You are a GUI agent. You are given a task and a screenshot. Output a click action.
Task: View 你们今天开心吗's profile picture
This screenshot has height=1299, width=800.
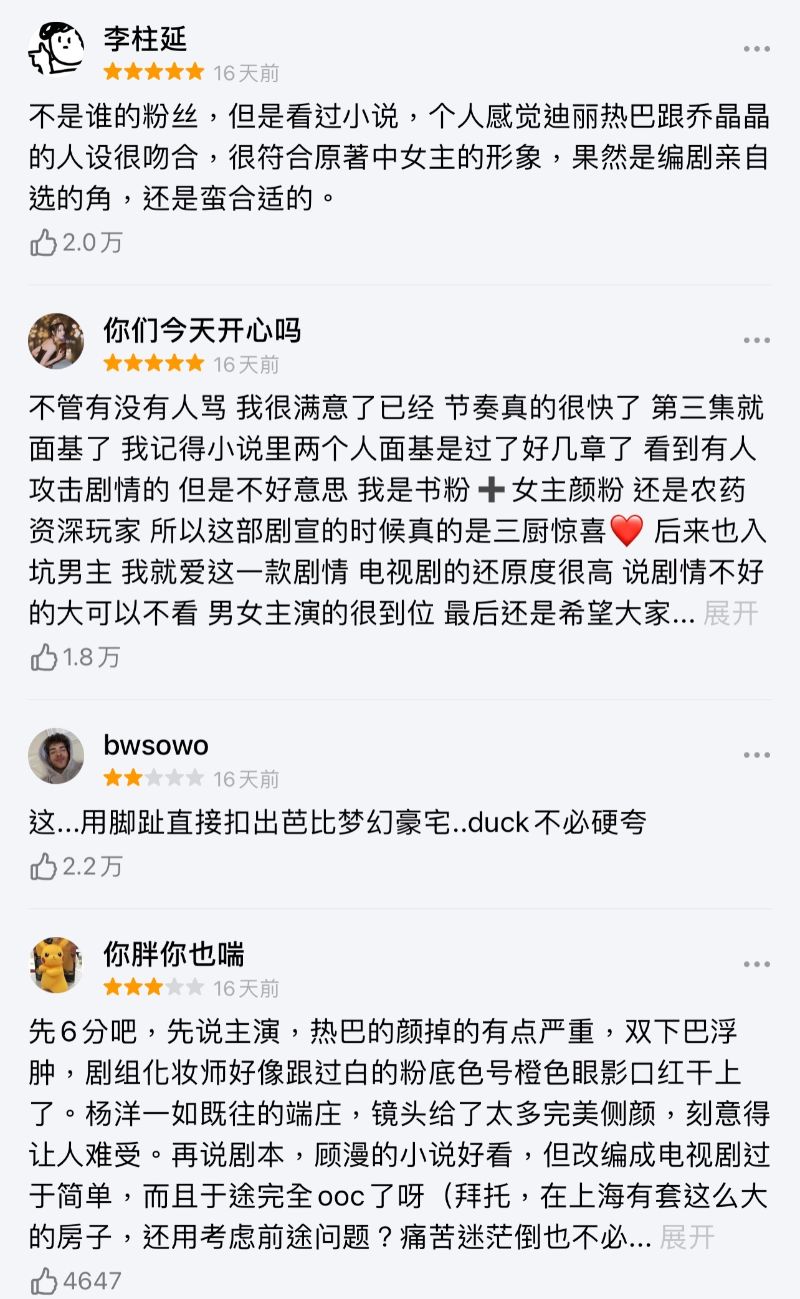pos(56,340)
